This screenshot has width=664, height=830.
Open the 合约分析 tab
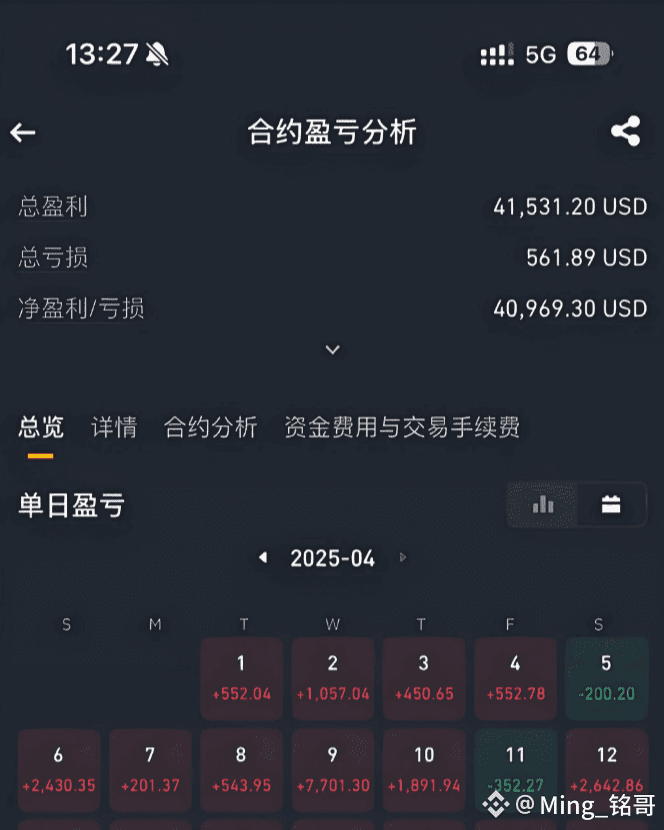pos(210,428)
